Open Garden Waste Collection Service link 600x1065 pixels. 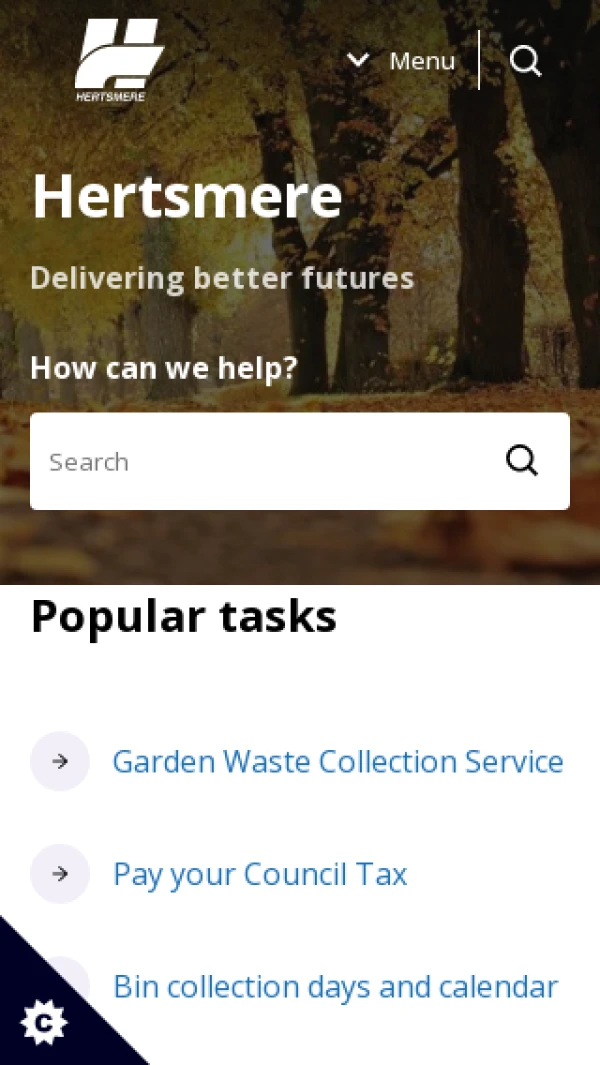pos(337,762)
